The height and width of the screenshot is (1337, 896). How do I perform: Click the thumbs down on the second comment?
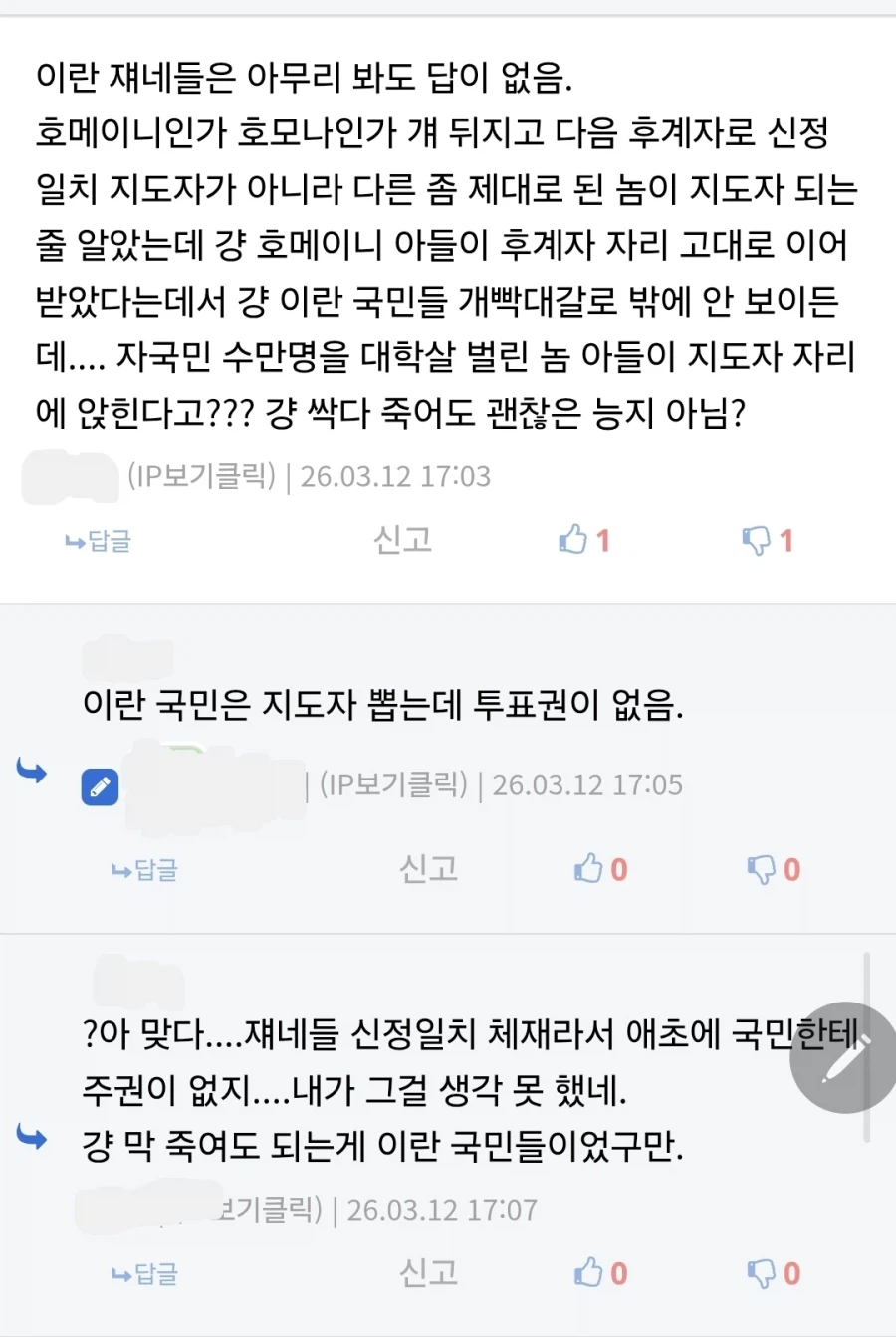(x=763, y=868)
